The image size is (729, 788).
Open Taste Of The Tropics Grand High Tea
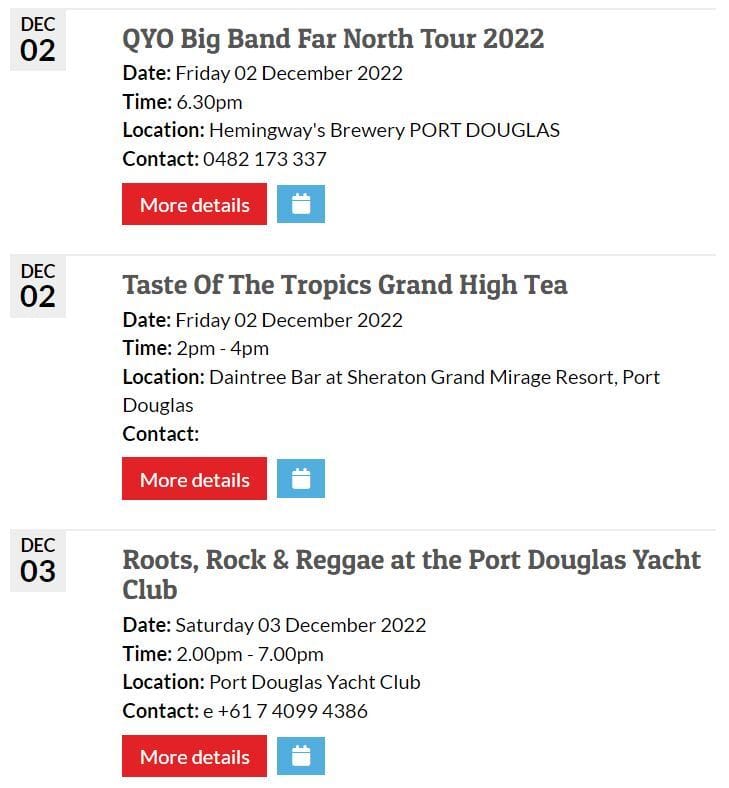[x=344, y=285]
